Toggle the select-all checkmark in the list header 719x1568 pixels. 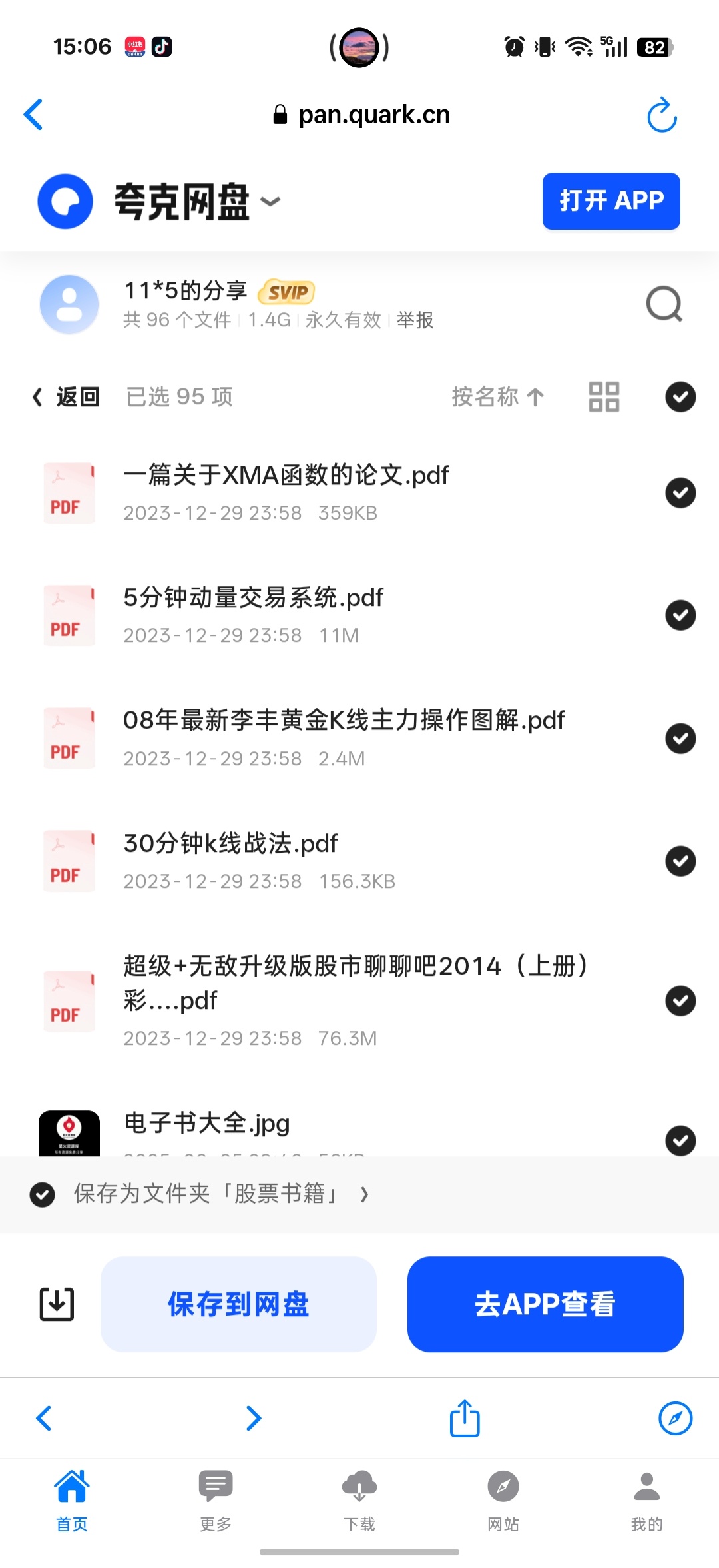pyautogui.click(x=680, y=397)
